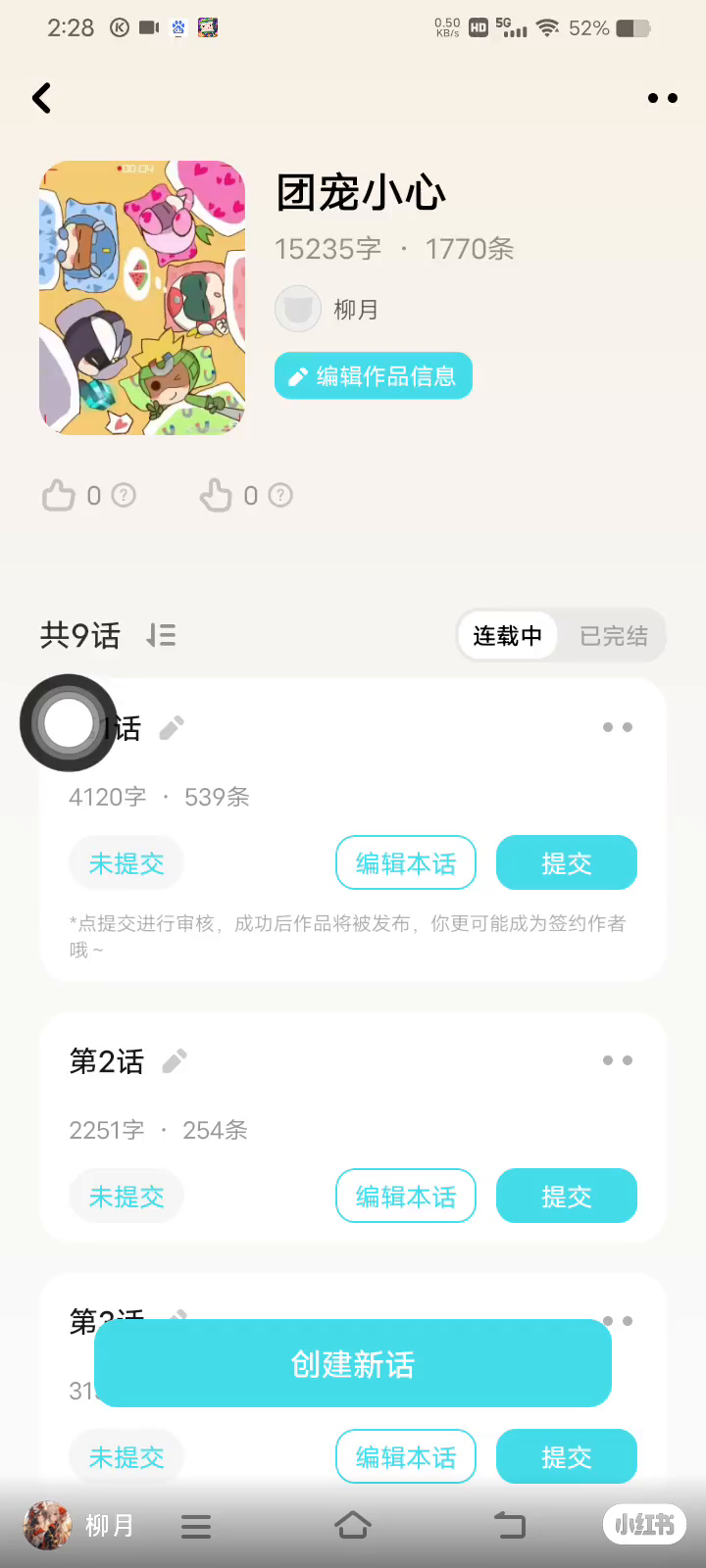Switch to the 已完结 status
706x1568 pixels.
pos(613,636)
